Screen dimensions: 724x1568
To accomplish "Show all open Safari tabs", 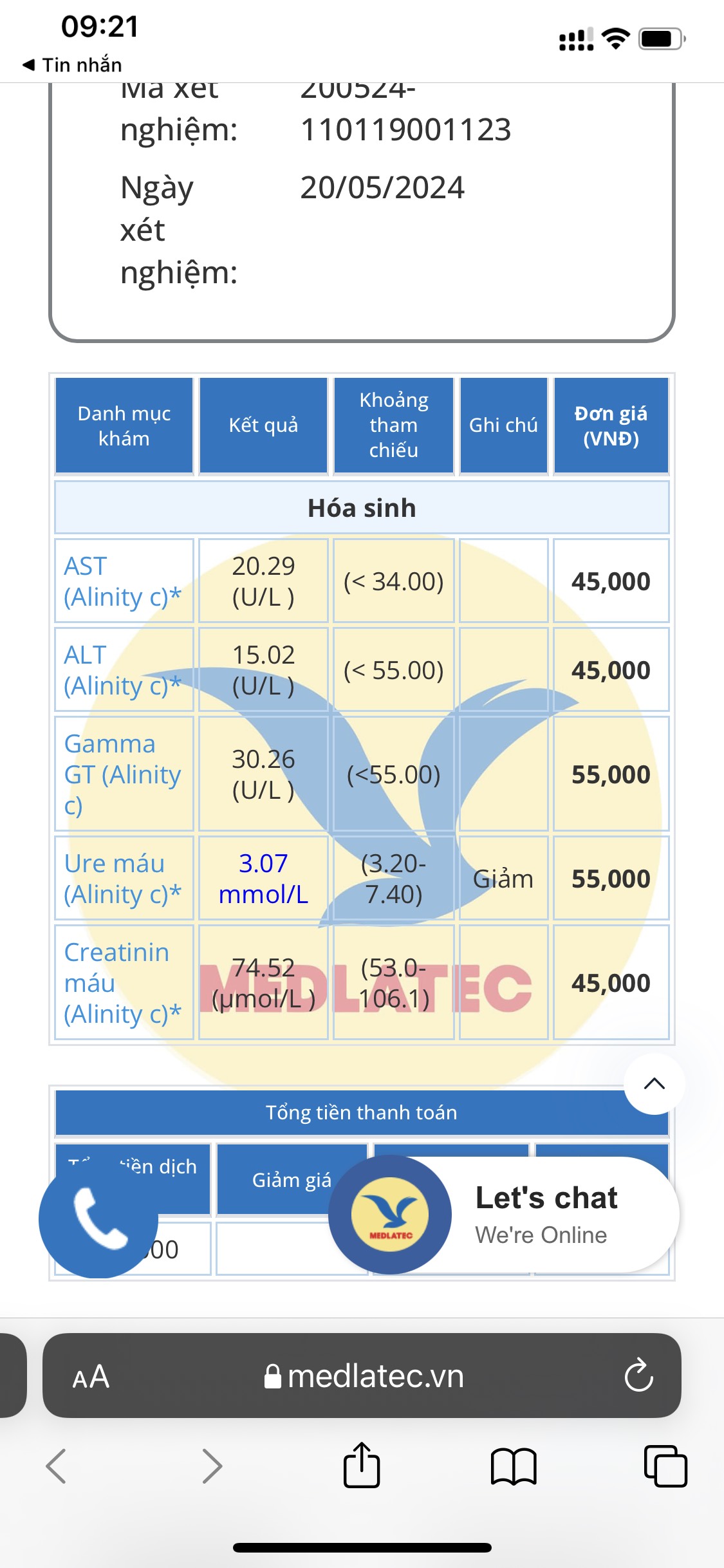I will pos(665,1466).
